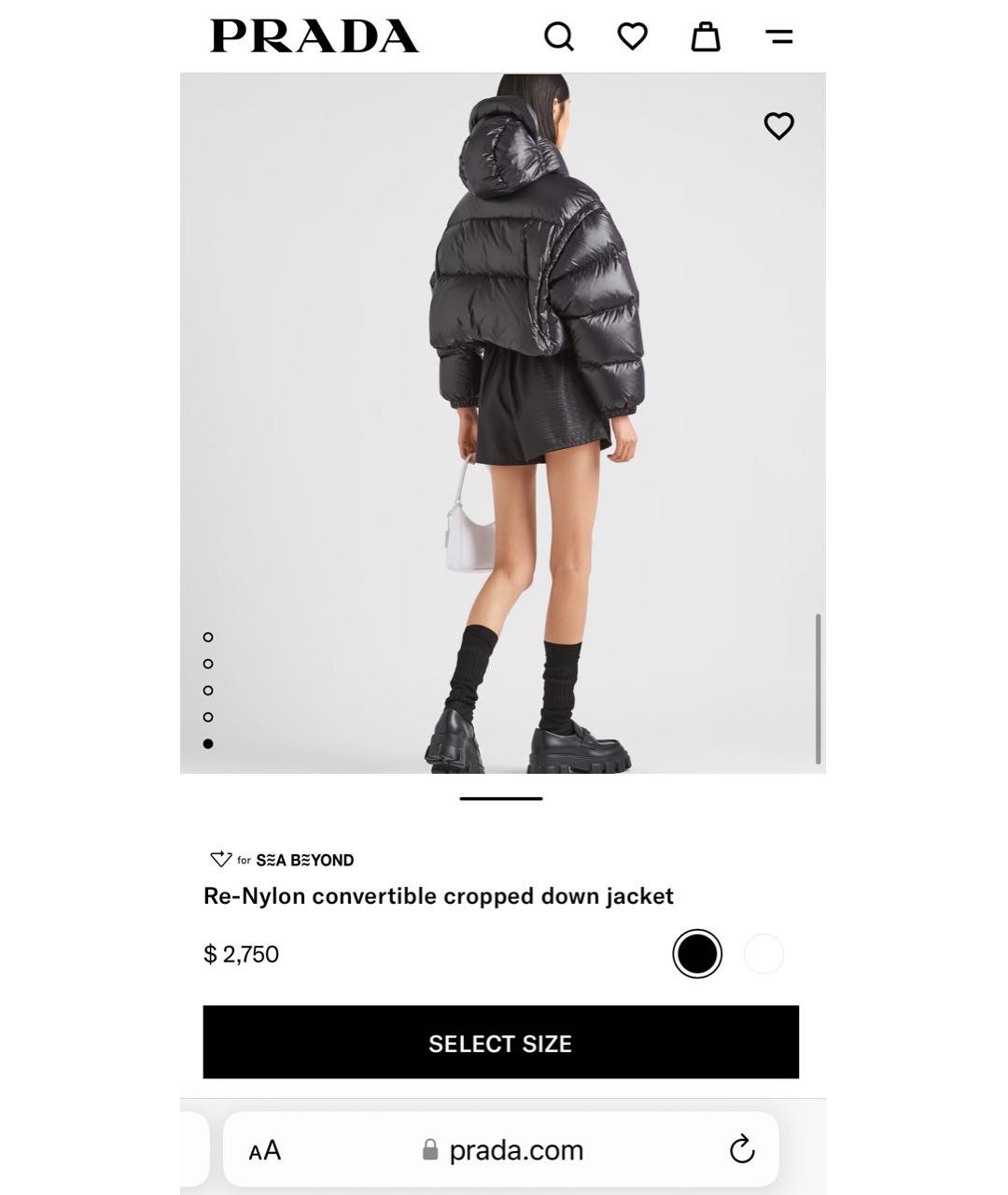
Task: Select the black color swatch
Action: tap(697, 954)
